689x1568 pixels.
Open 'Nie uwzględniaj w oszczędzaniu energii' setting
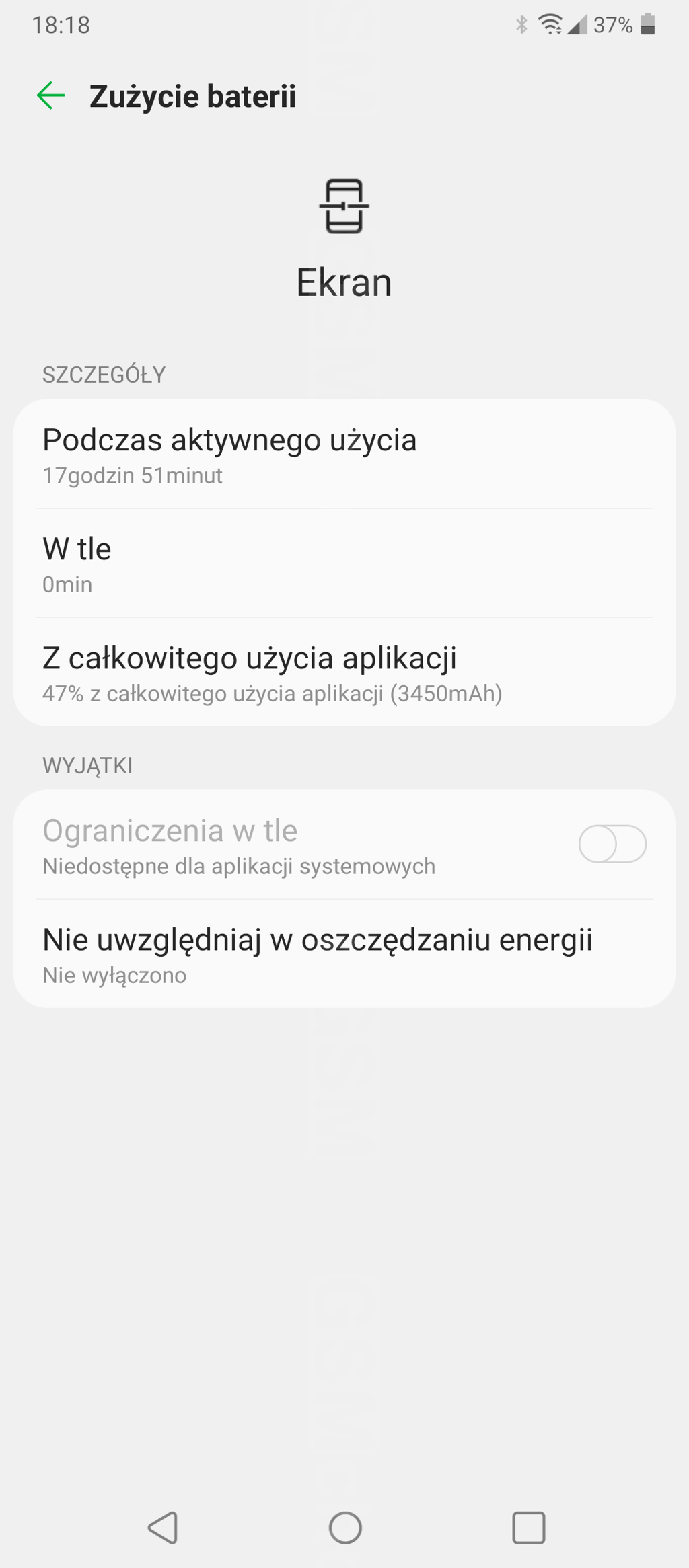344,953
